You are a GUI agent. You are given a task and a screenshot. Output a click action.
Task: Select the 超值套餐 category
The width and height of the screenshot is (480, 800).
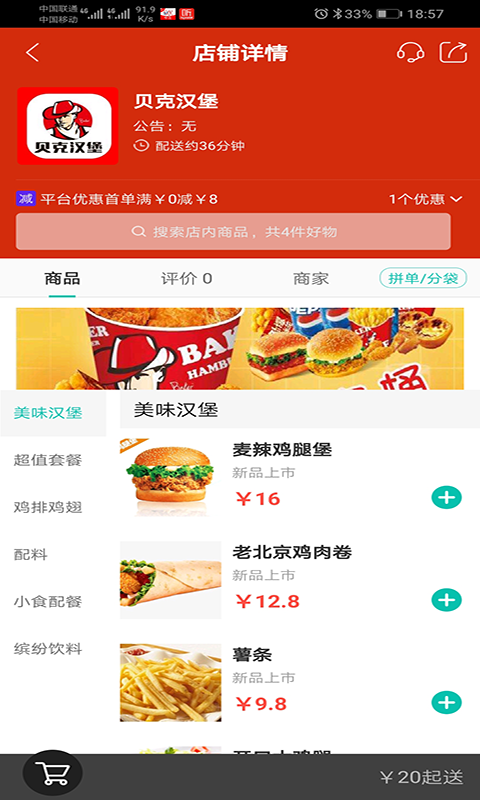point(48,460)
